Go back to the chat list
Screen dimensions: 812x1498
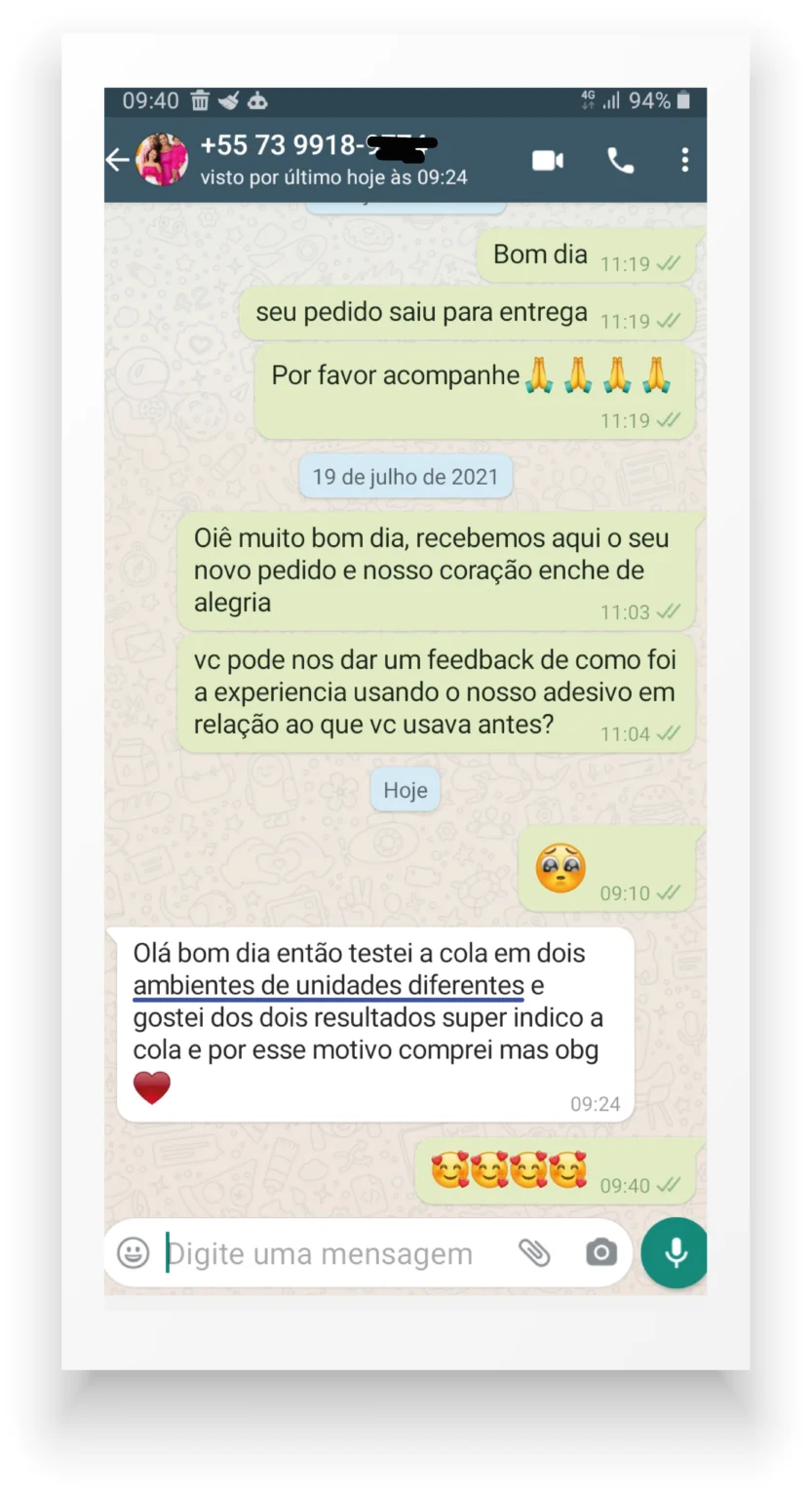[118, 160]
